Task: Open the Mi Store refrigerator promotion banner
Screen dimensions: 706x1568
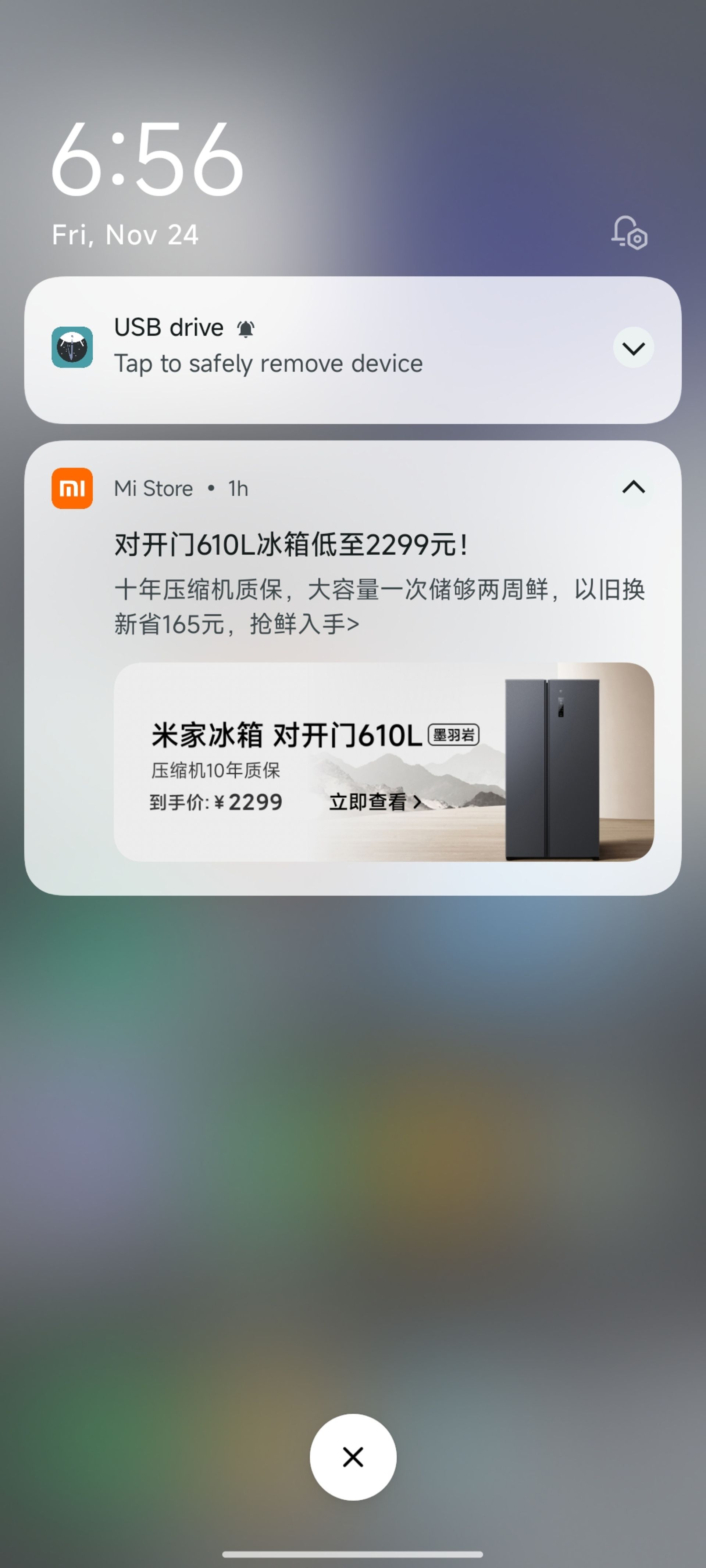Action: tap(383, 761)
